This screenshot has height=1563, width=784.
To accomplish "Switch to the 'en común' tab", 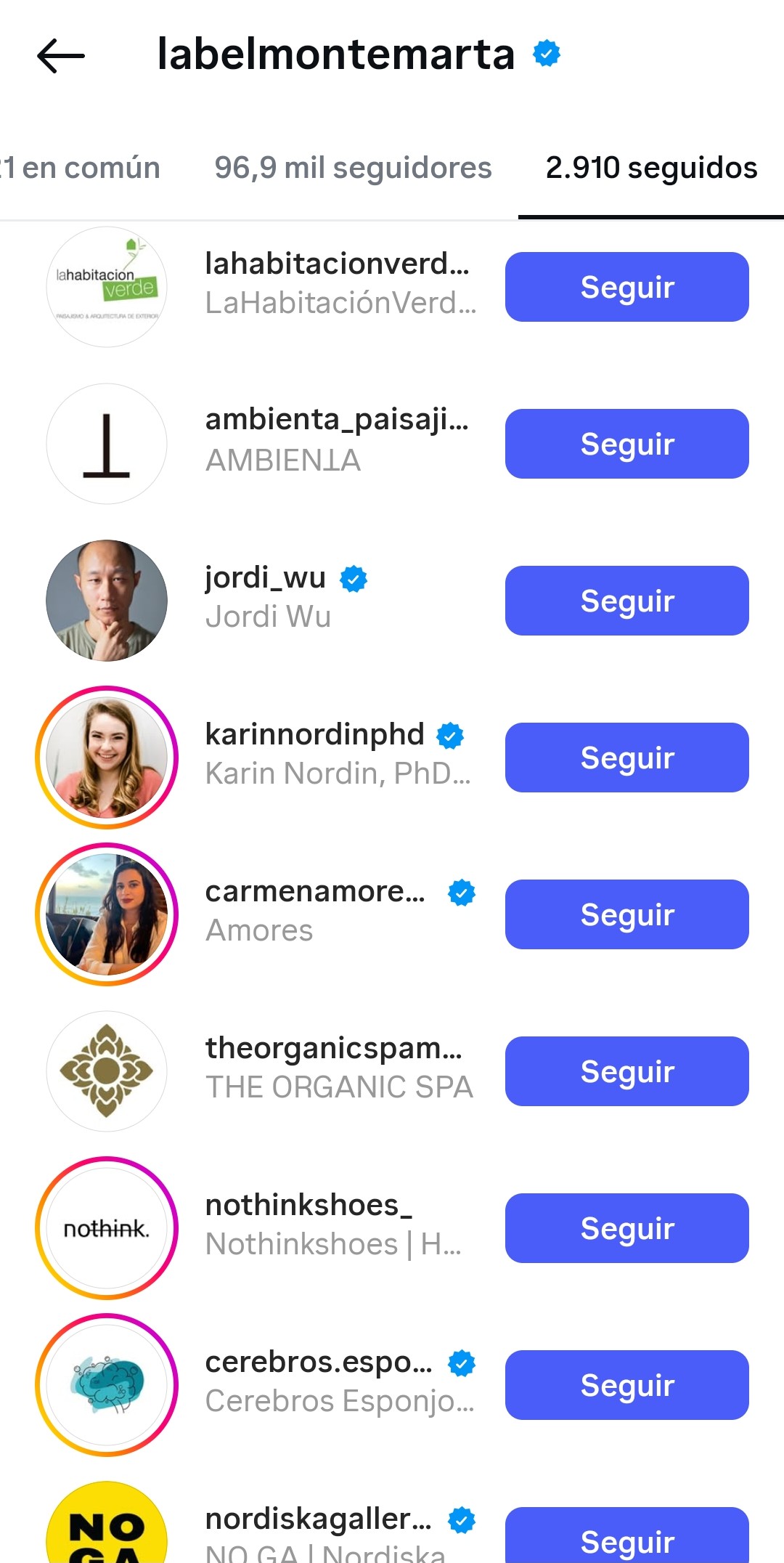I will coord(80,168).
